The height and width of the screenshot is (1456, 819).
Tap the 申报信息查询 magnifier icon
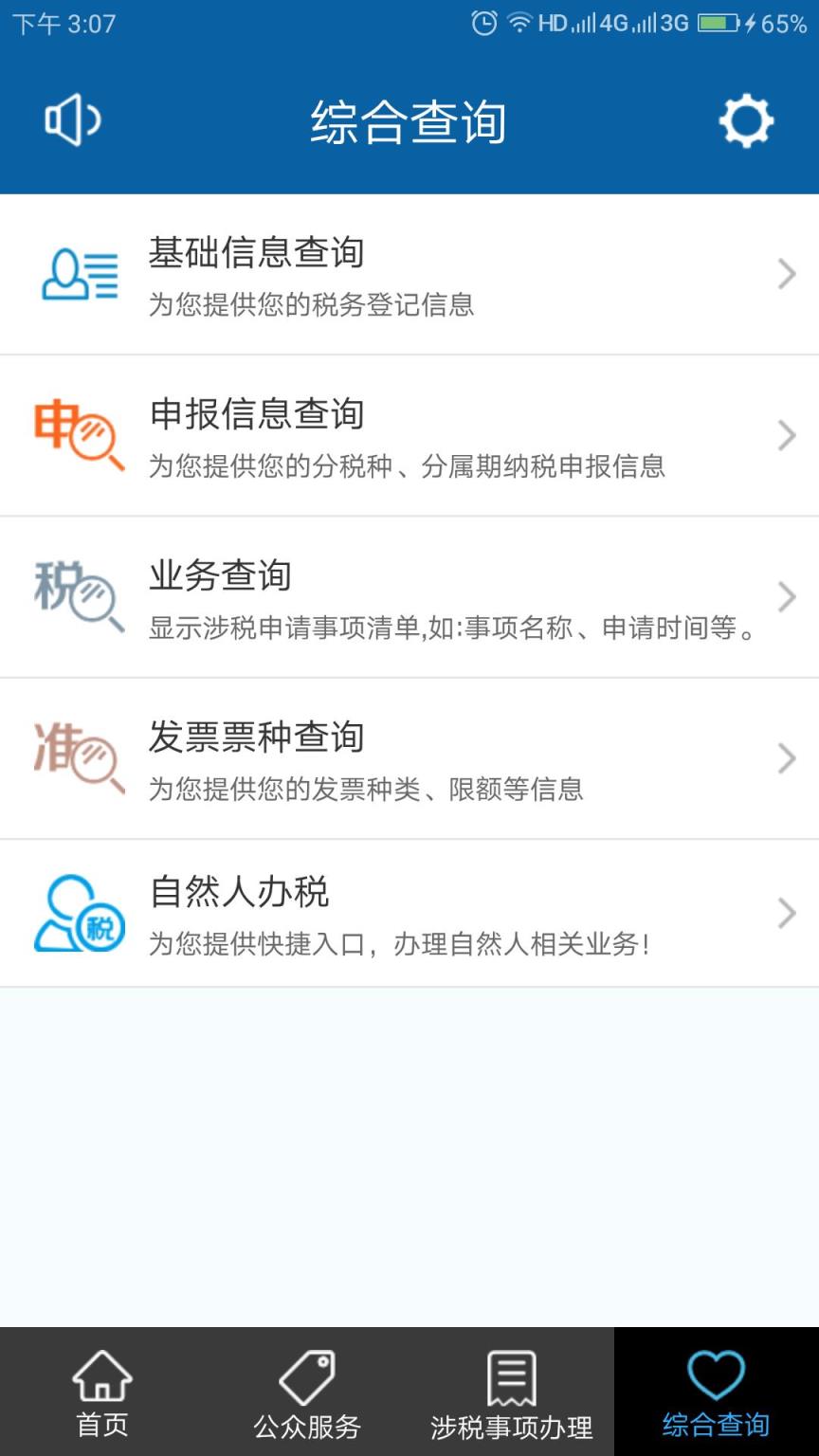(80, 435)
